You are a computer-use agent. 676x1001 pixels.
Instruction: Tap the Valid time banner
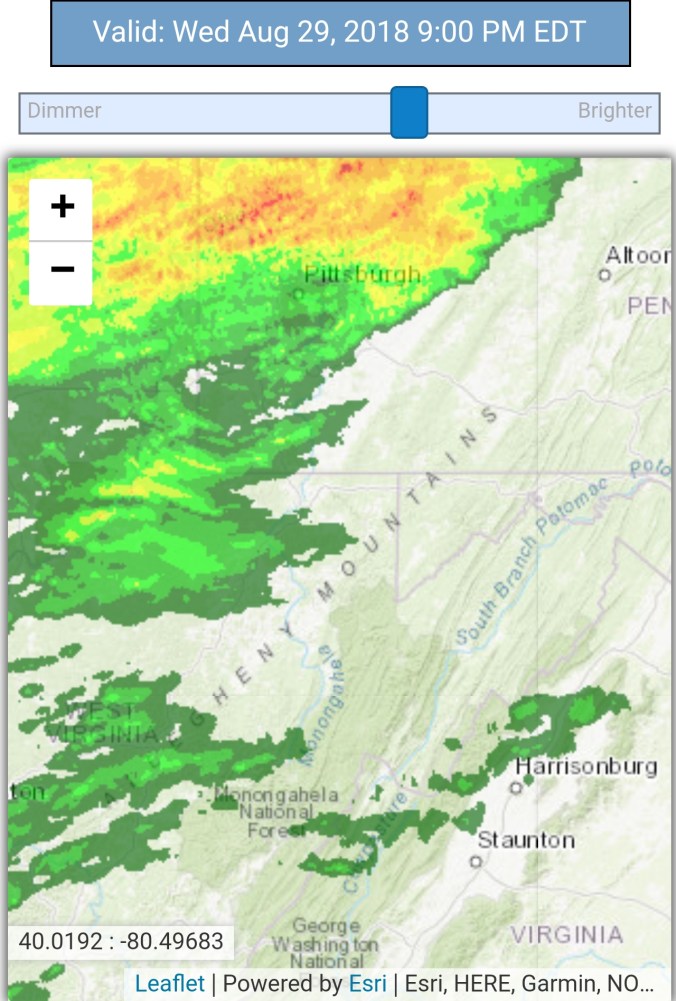click(340, 32)
